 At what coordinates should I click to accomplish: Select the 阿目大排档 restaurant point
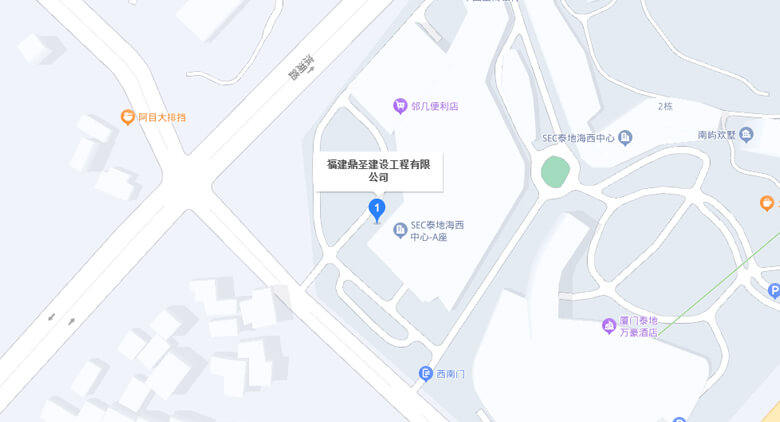[x=127, y=117]
